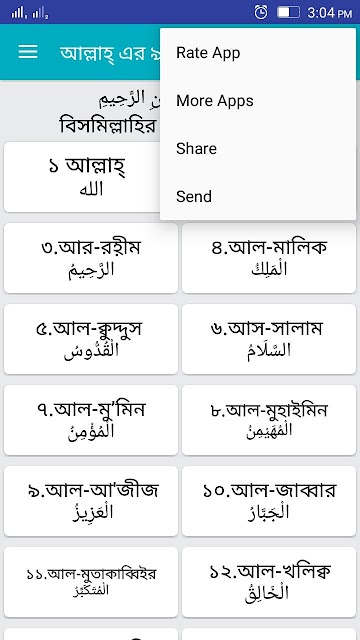Image resolution: width=360 pixels, height=640 pixels.
Task: Tap the Share menu option
Action: [258, 149]
